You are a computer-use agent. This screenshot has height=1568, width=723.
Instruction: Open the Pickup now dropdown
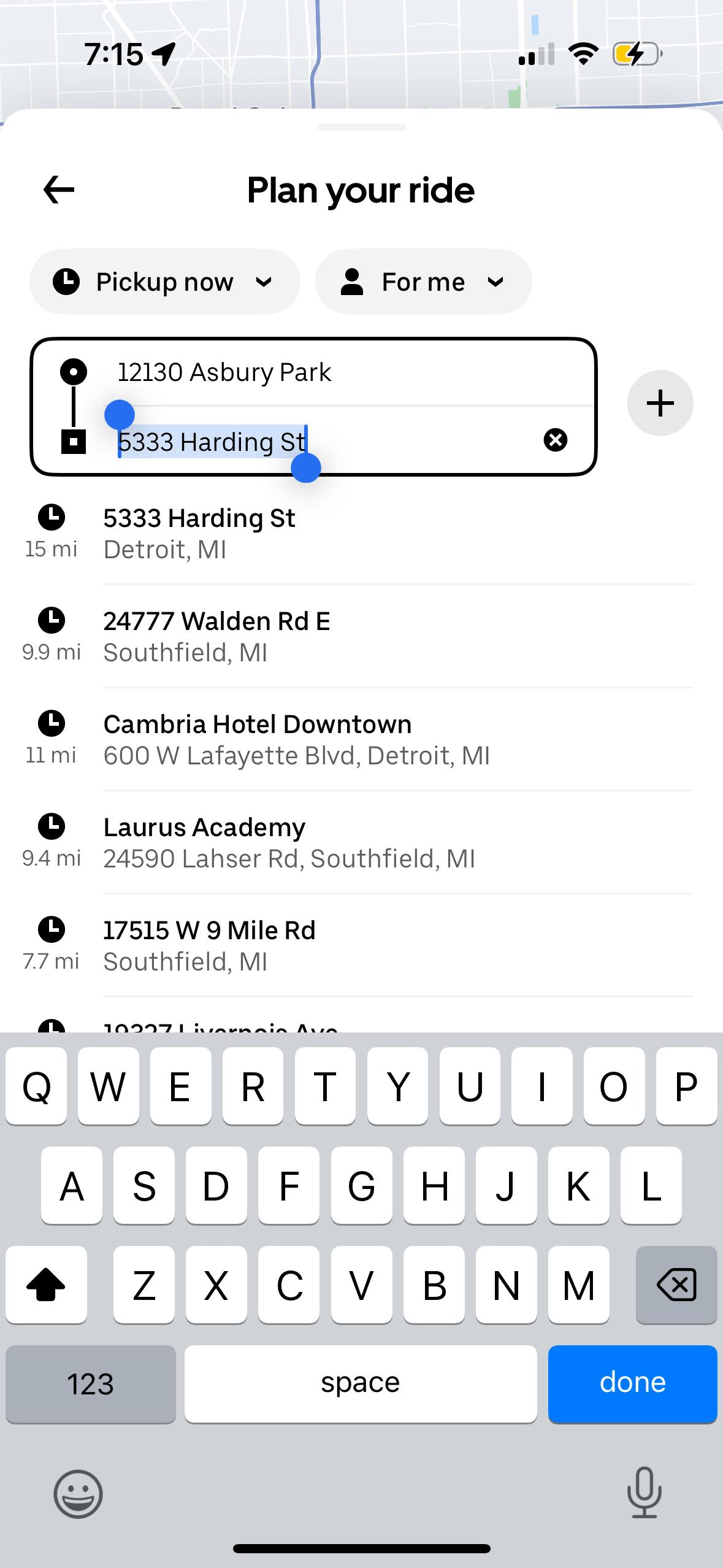click(x=164, y=282)
